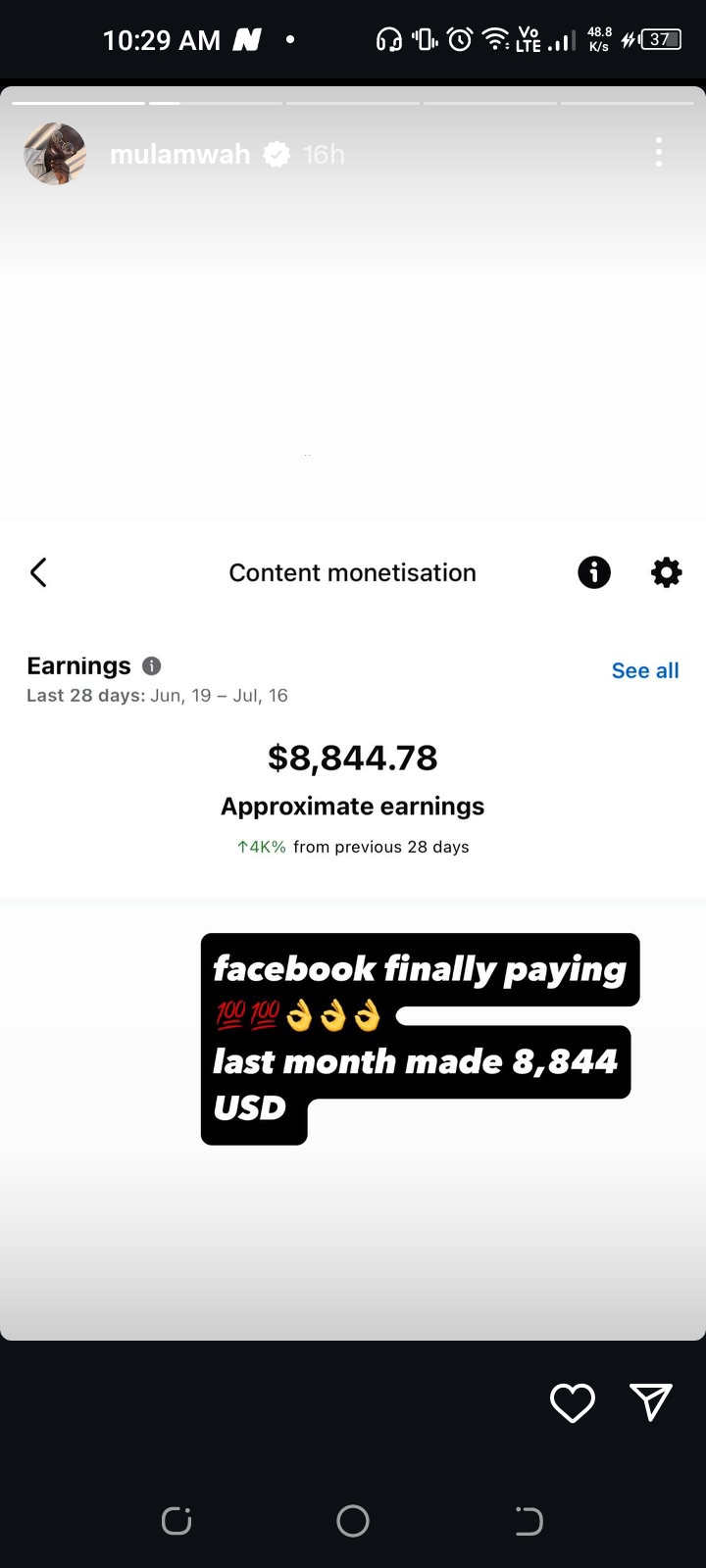706x1568 pixels.
Task: Open the recent apps button
Action: pos(176,1521)
